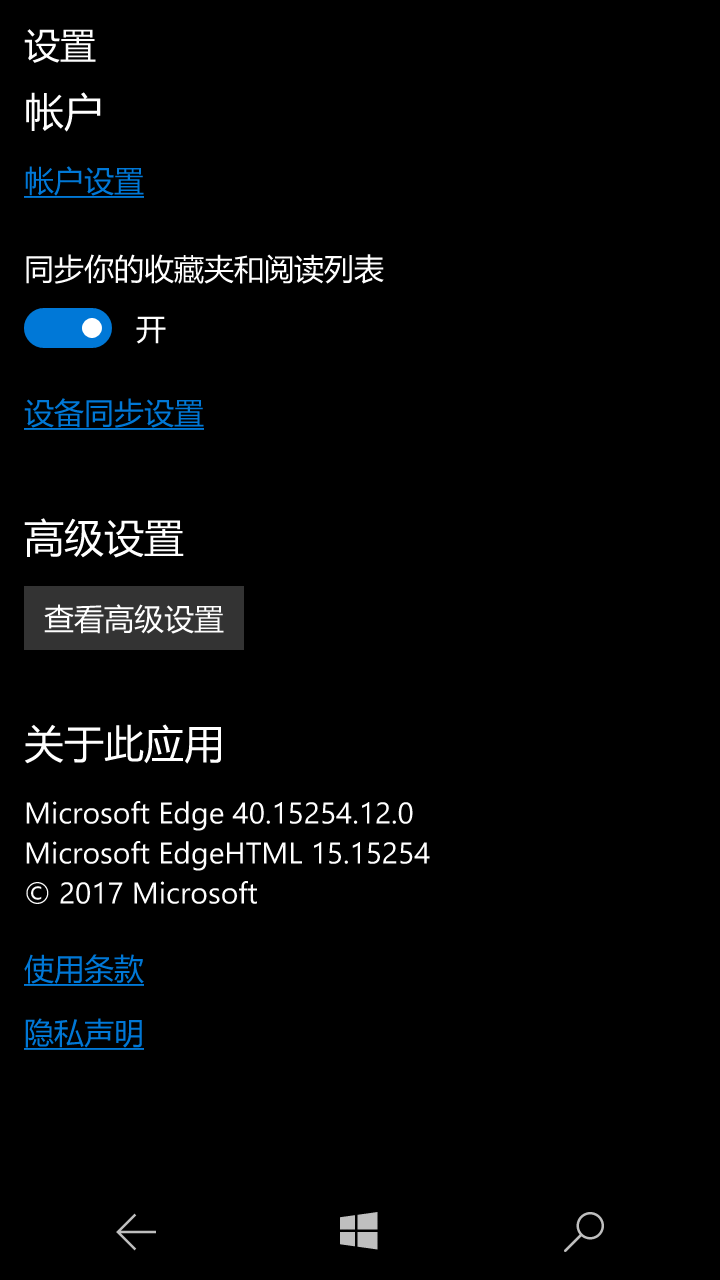This screenshot has height=1280, width=720.
Task: Tap the system search magnifier
Action: [584, 1232]
